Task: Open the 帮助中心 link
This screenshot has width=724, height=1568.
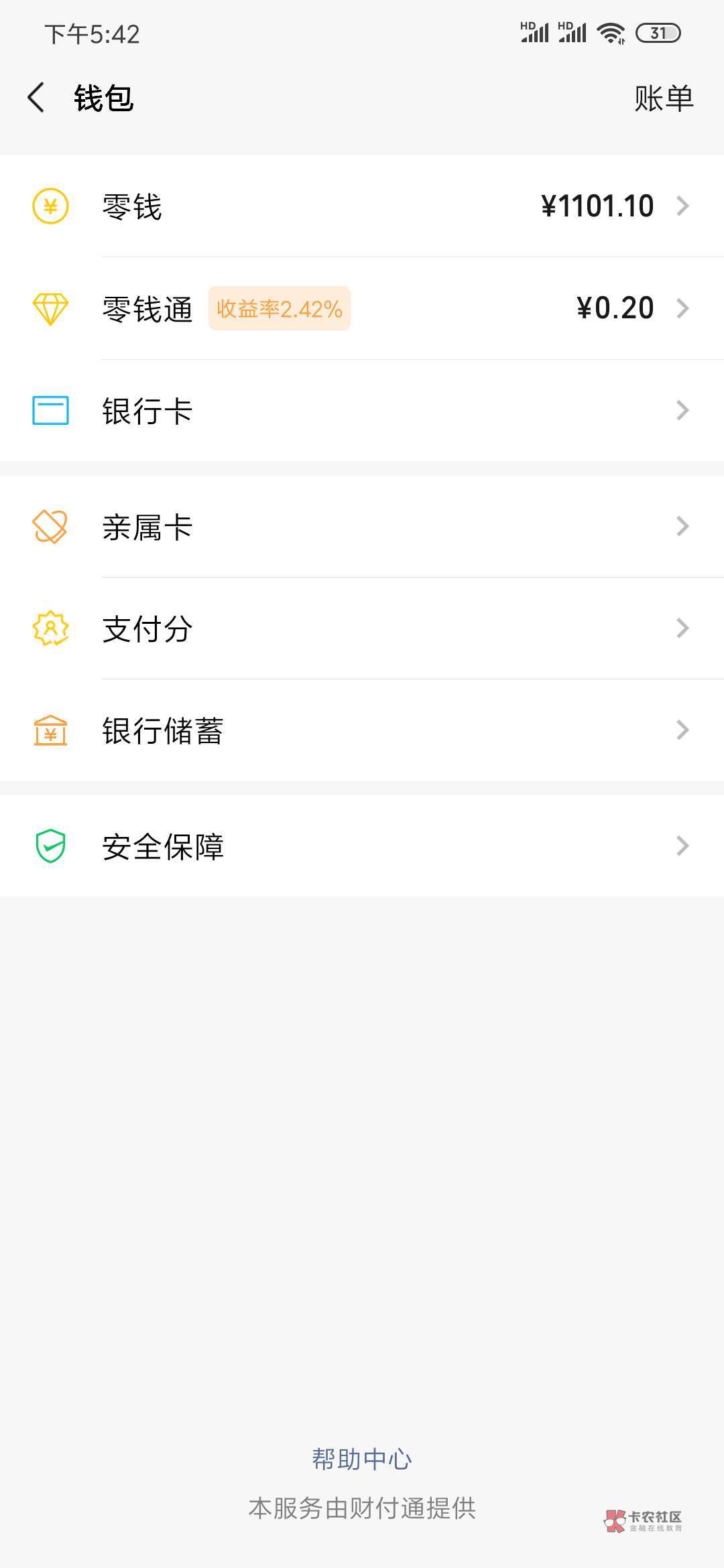Action: (x=362, y=1459)
